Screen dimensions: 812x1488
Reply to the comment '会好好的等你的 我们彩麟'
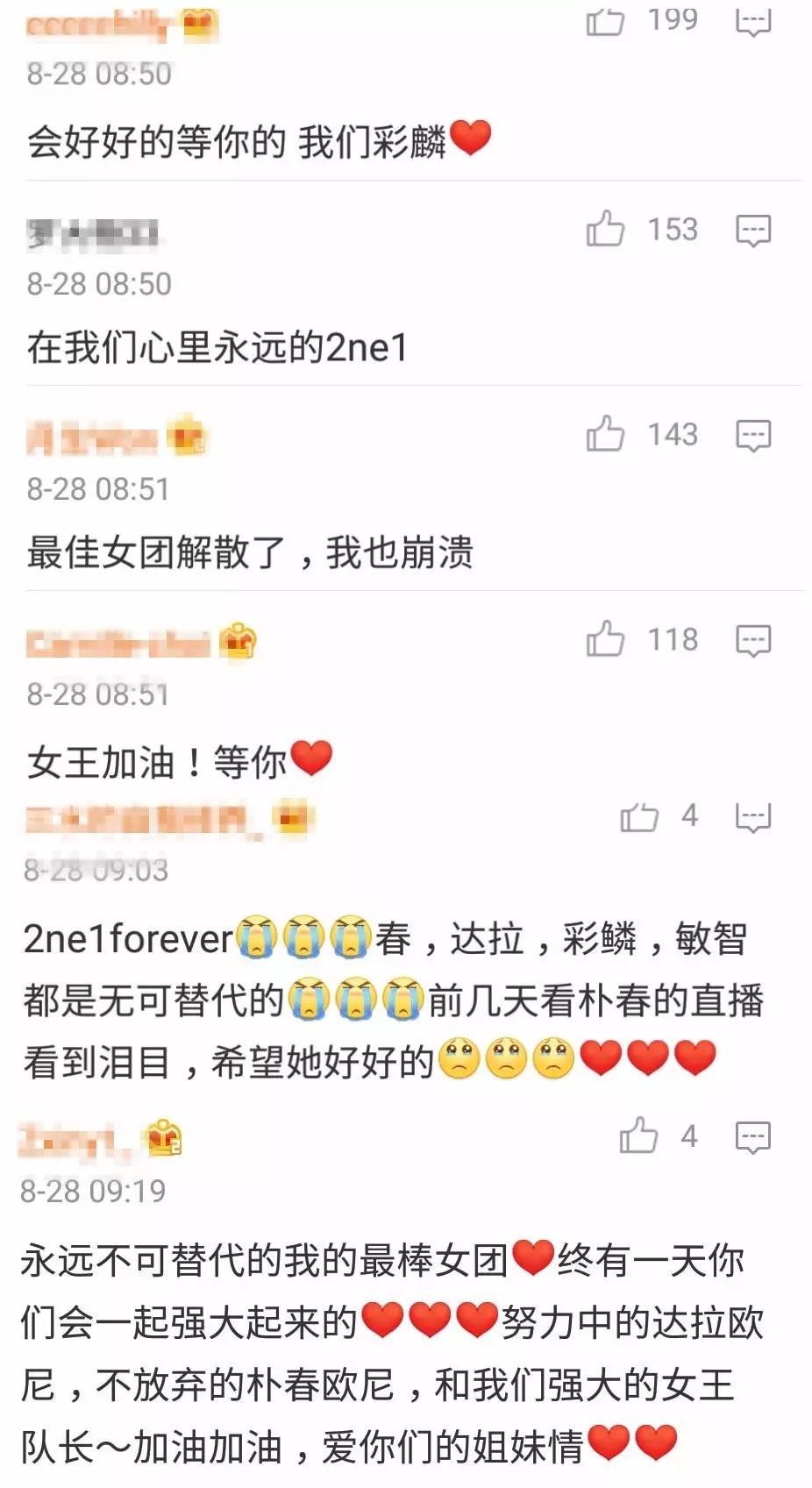(752, 21)
